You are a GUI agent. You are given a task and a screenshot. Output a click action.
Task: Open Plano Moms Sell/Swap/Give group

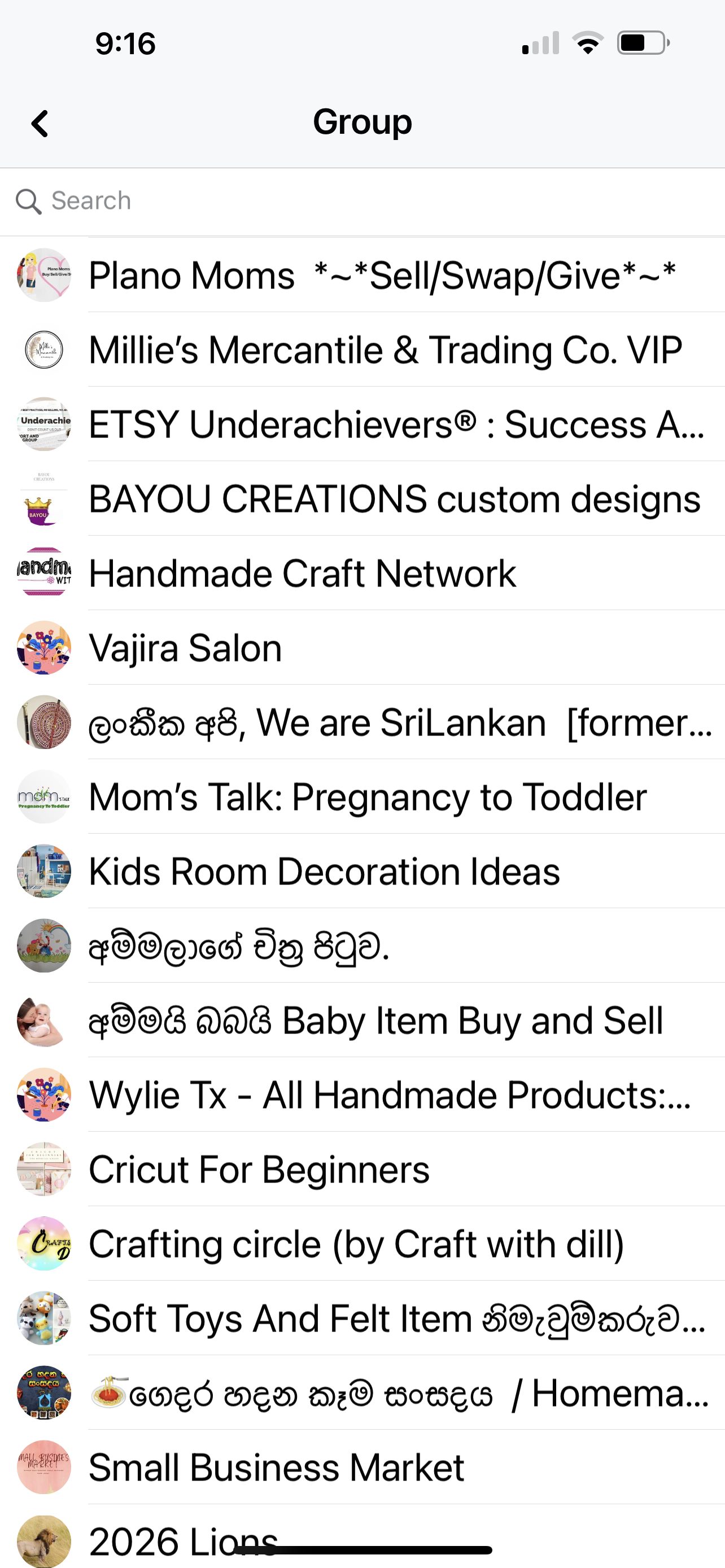coord(382,276)
